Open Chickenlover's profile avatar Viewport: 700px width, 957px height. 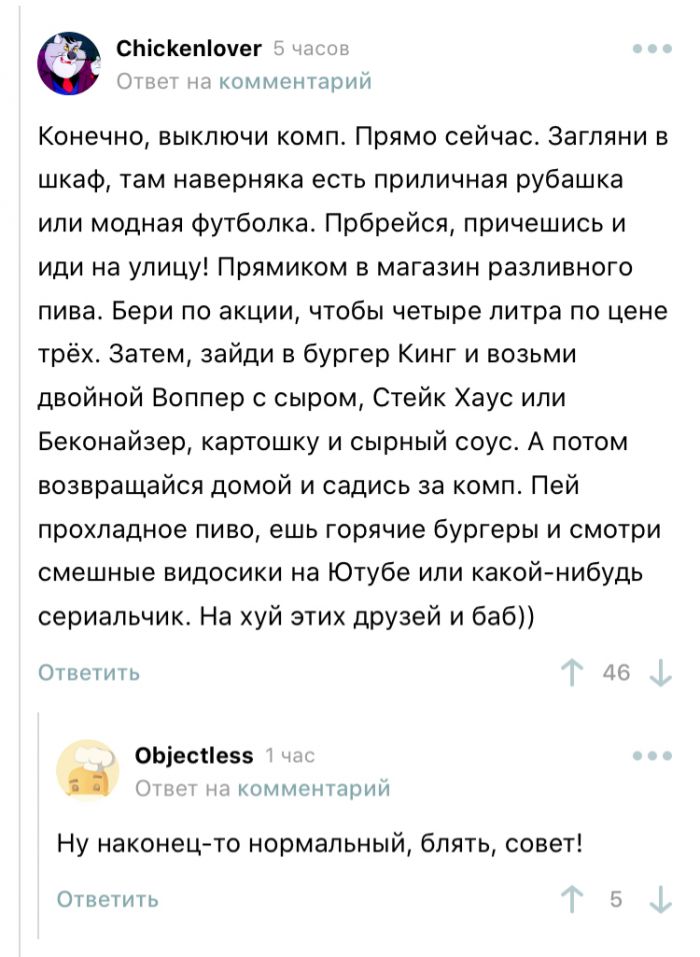(x=69, y=63)
